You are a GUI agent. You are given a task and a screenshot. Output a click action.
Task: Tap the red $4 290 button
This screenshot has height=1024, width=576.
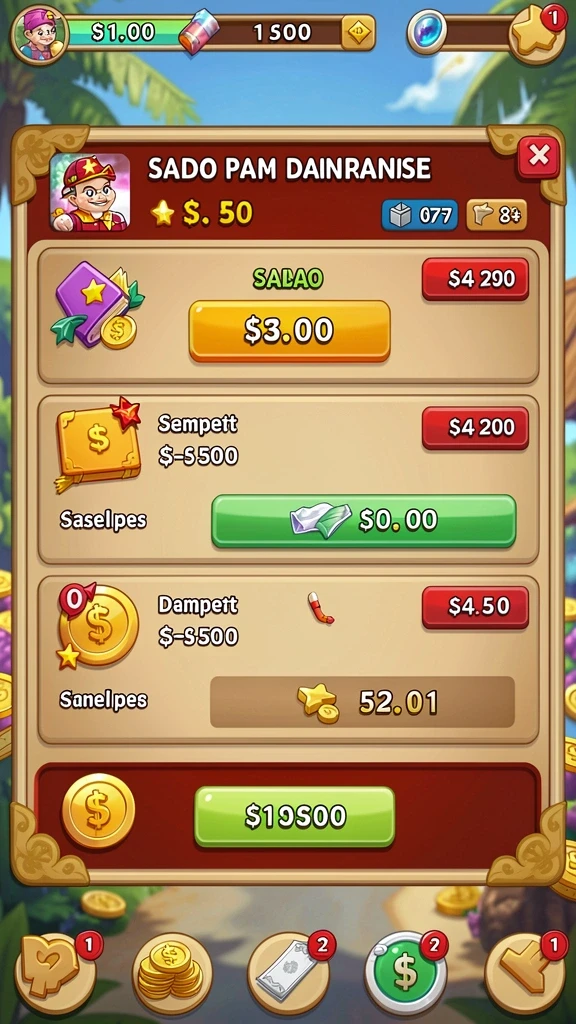(x=475, y=279)
